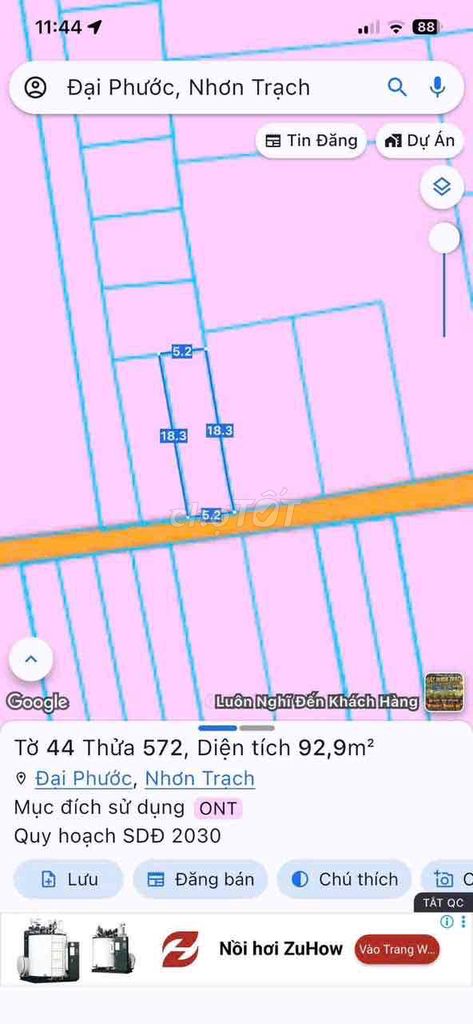Viewport: 473px width, 1024px height.
Task: Open the map layers button
Action: pyautogui.click(x=442, y=187)
